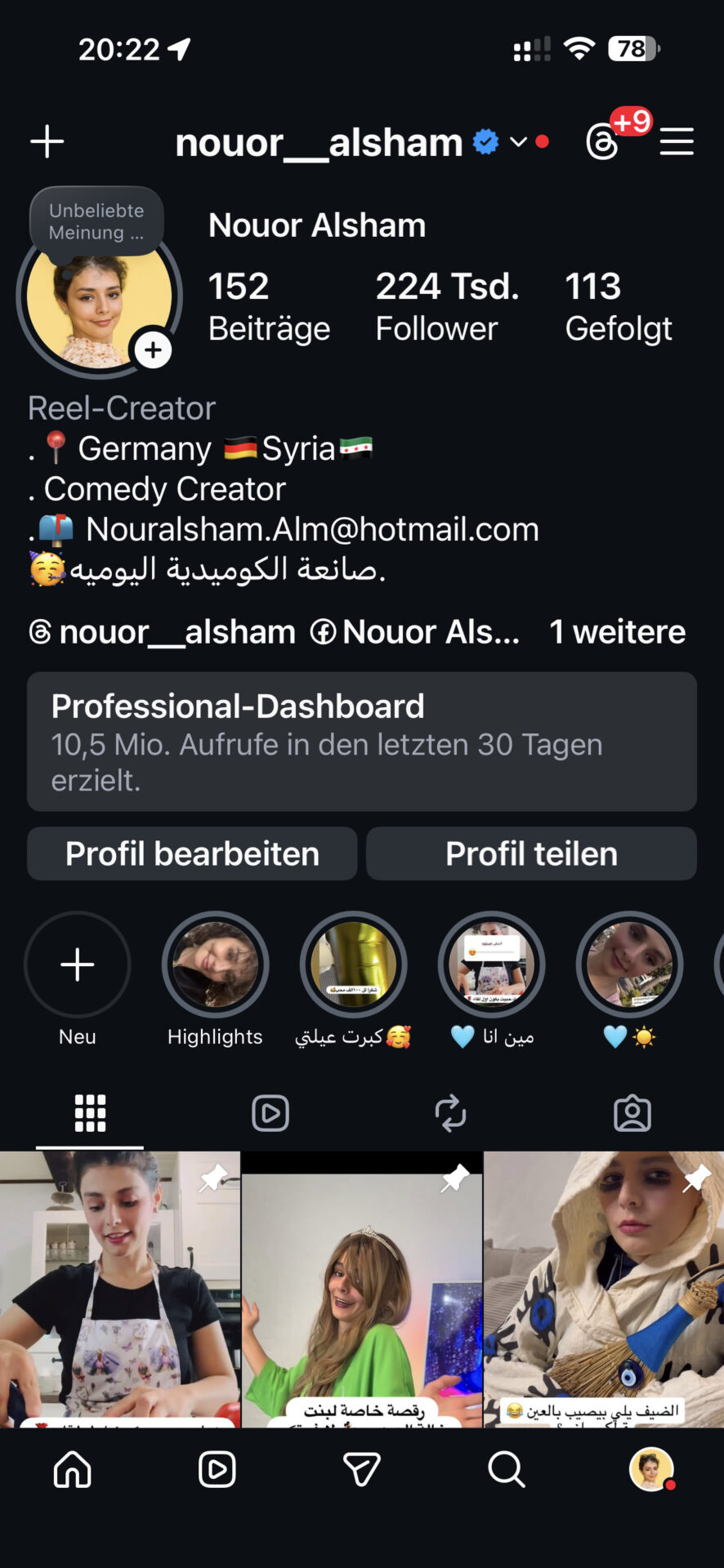
Task: Open the search and explore tab
Action: [x=507, y=1469]
